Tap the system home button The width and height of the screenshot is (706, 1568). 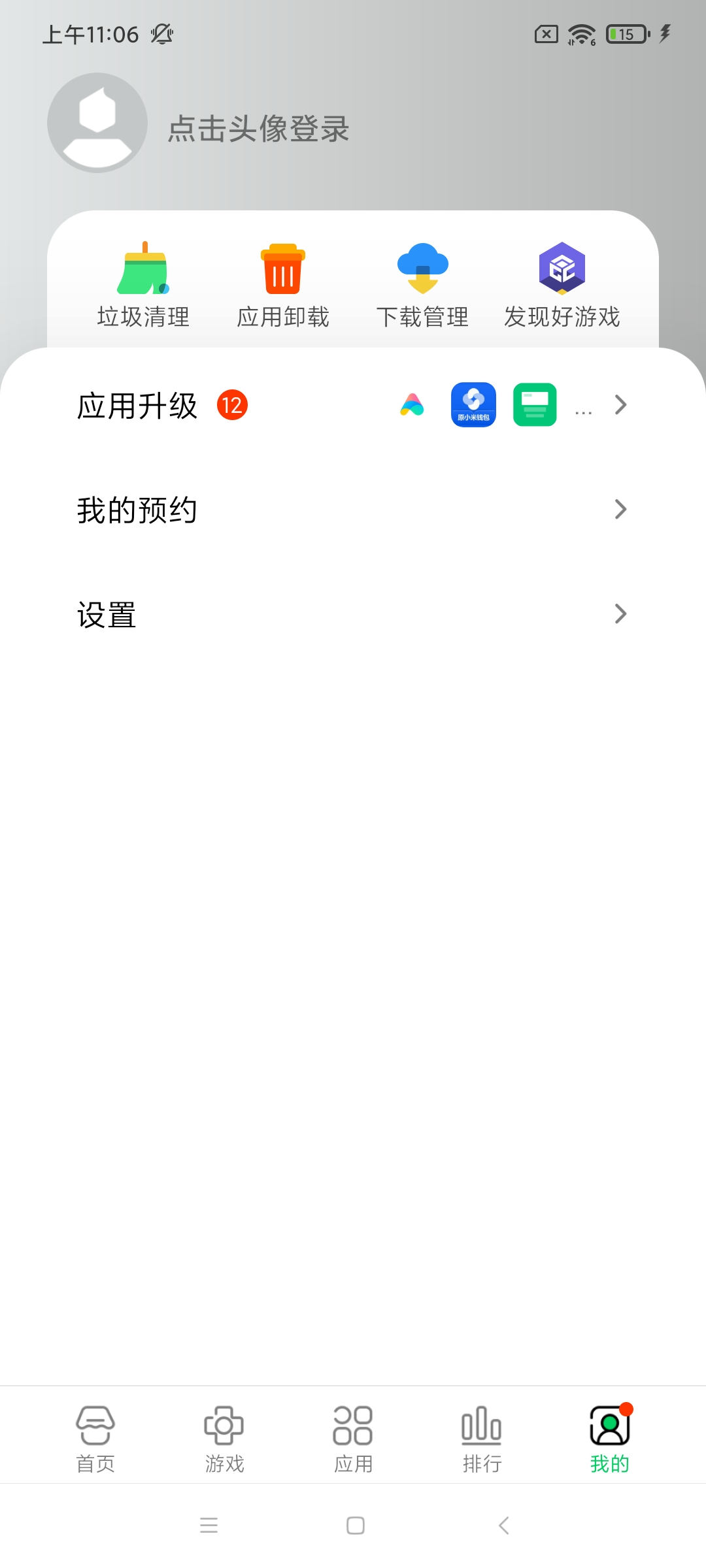click(356, 1526)
